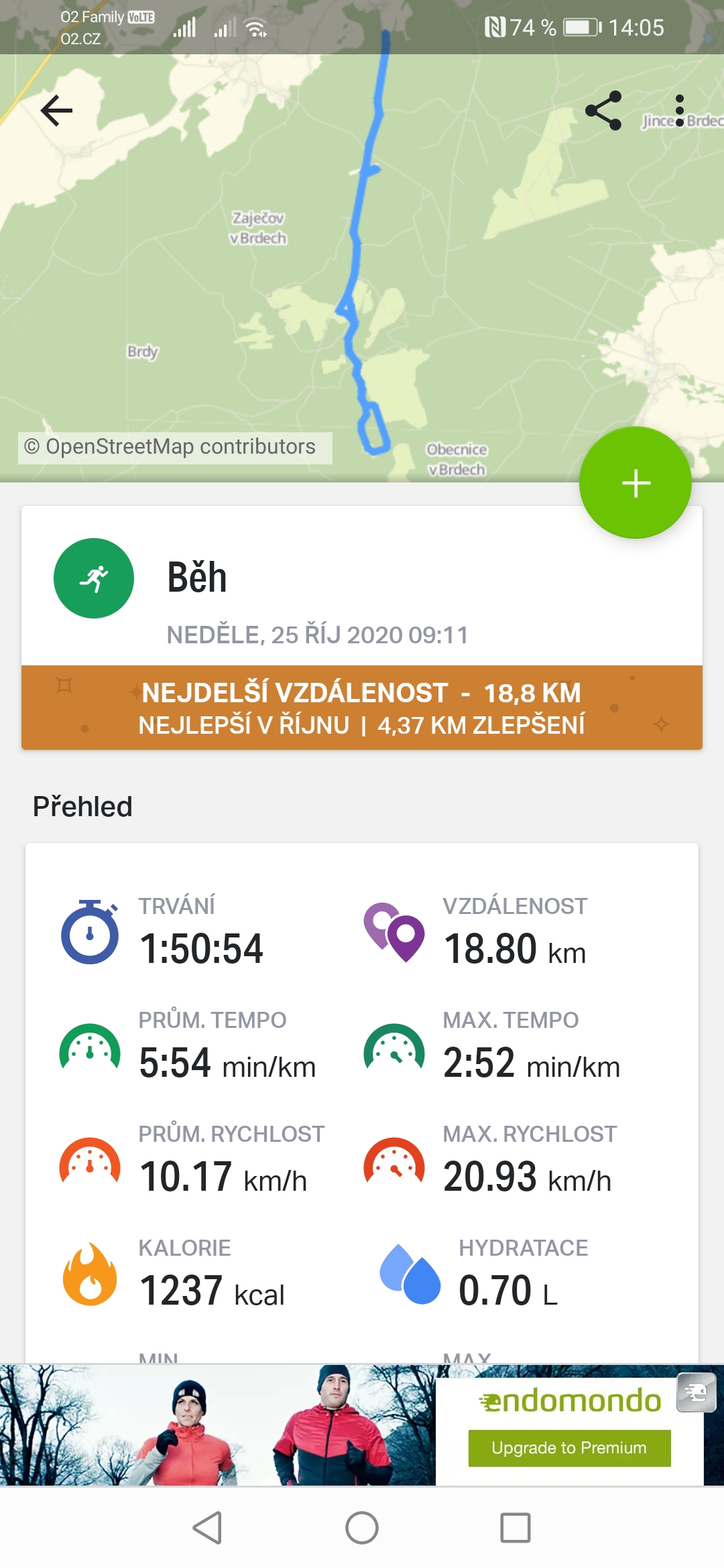
Task: Open the longest distance 18,8 km record banner
Action: point(362,708)
